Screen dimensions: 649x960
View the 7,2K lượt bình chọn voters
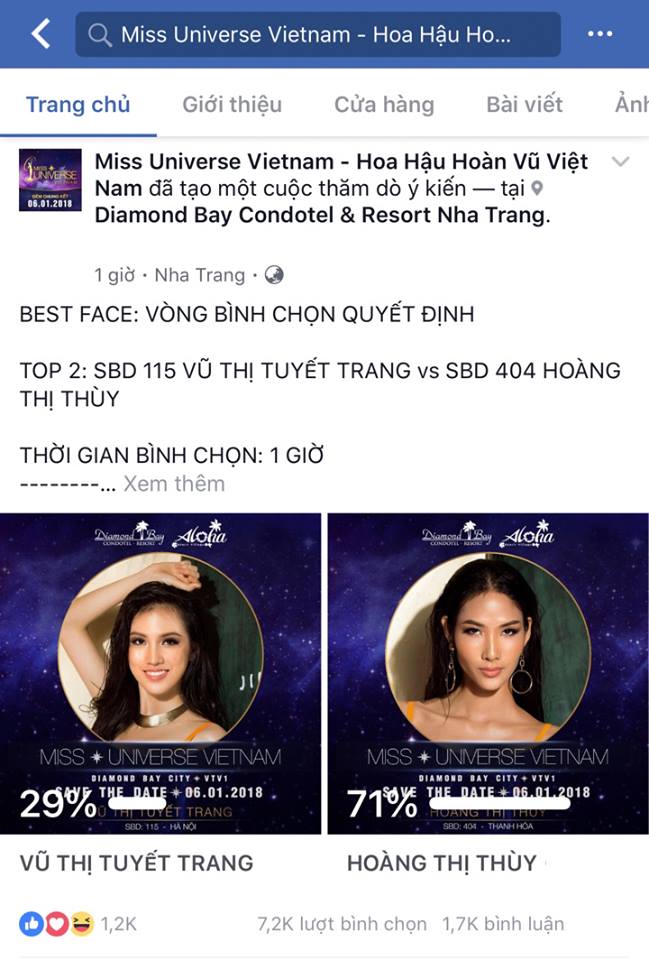point(341,924)
